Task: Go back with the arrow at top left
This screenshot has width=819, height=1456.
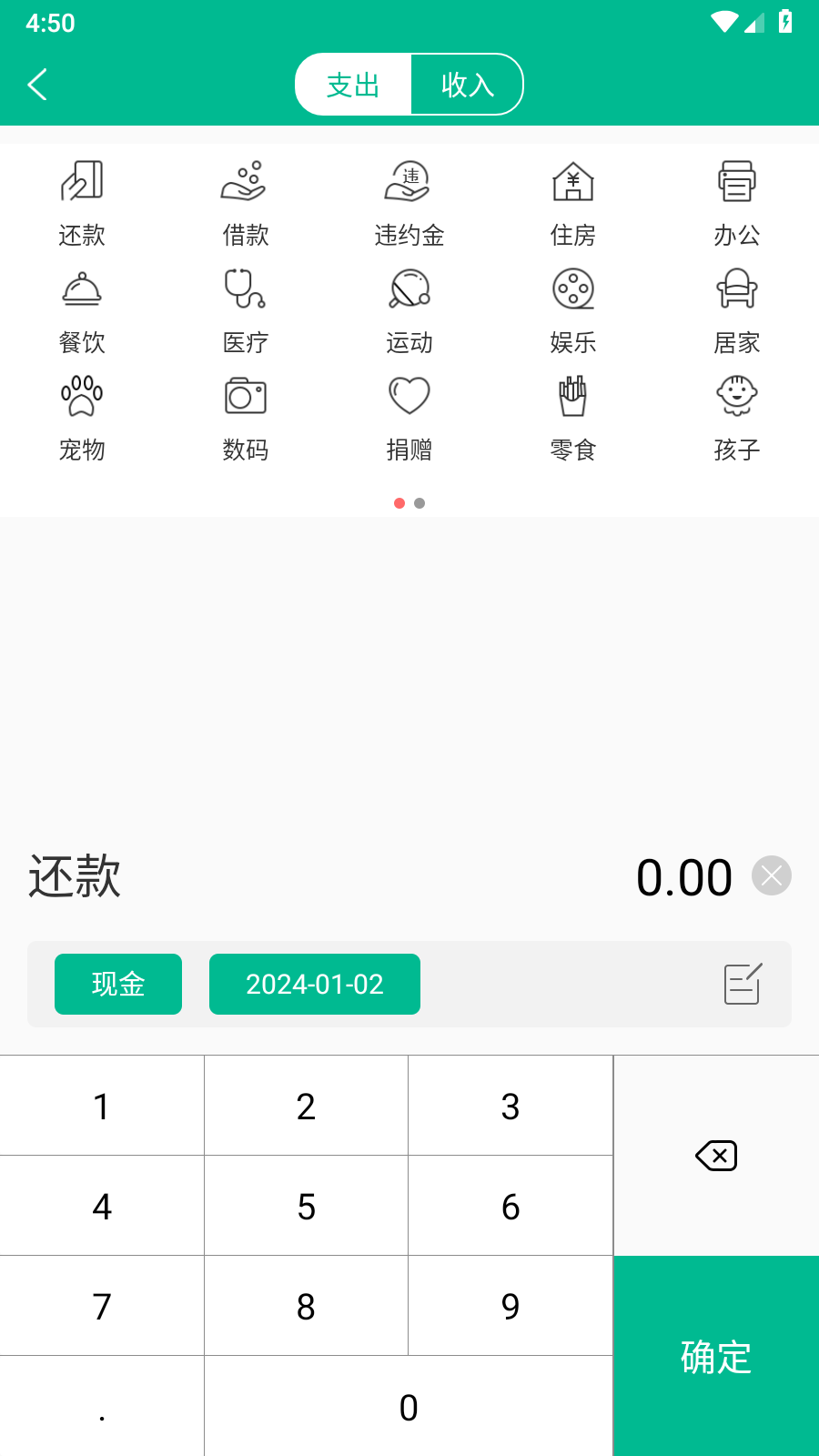Action: pyautogui.click(x=36, y=84)
